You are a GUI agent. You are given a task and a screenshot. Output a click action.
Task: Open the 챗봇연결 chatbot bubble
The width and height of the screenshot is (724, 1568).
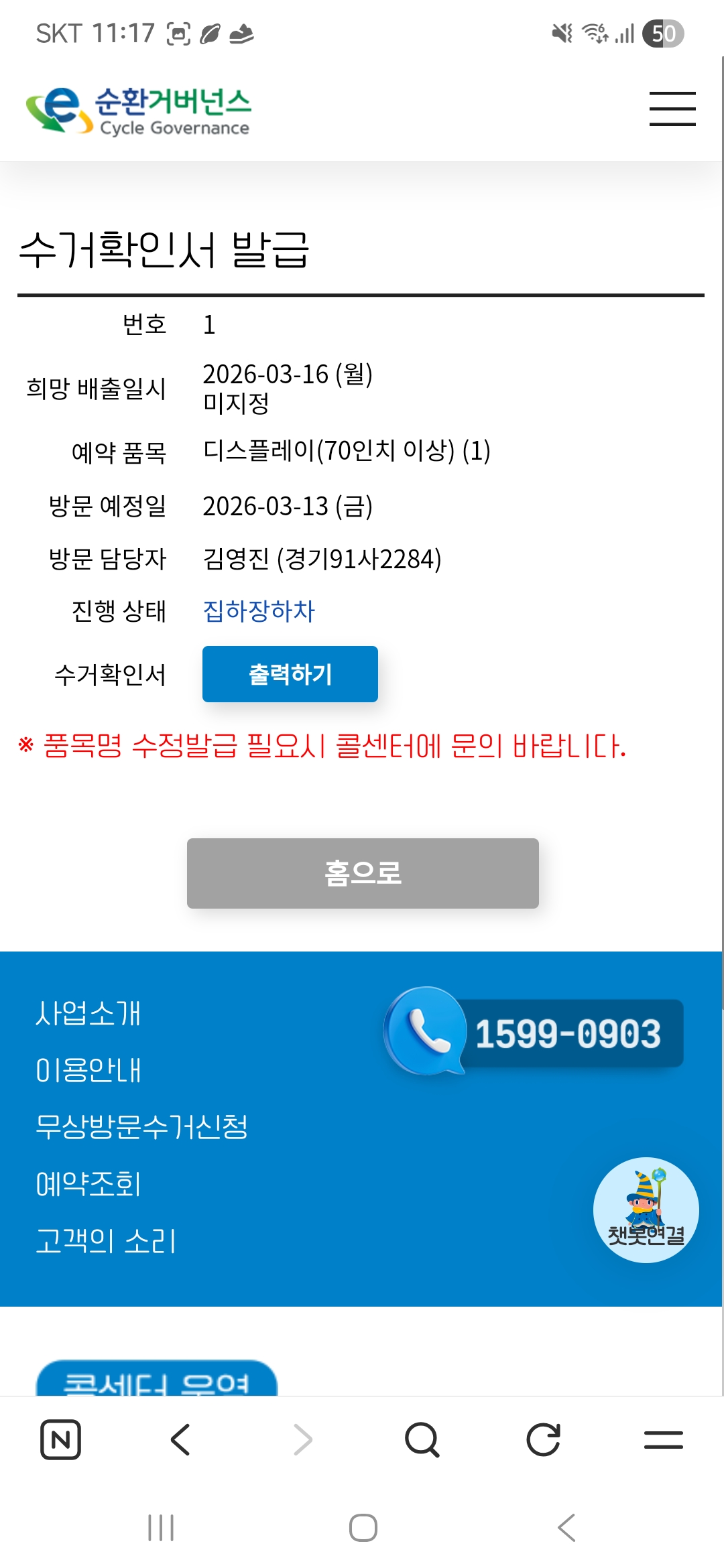[x=646, y=1210]
